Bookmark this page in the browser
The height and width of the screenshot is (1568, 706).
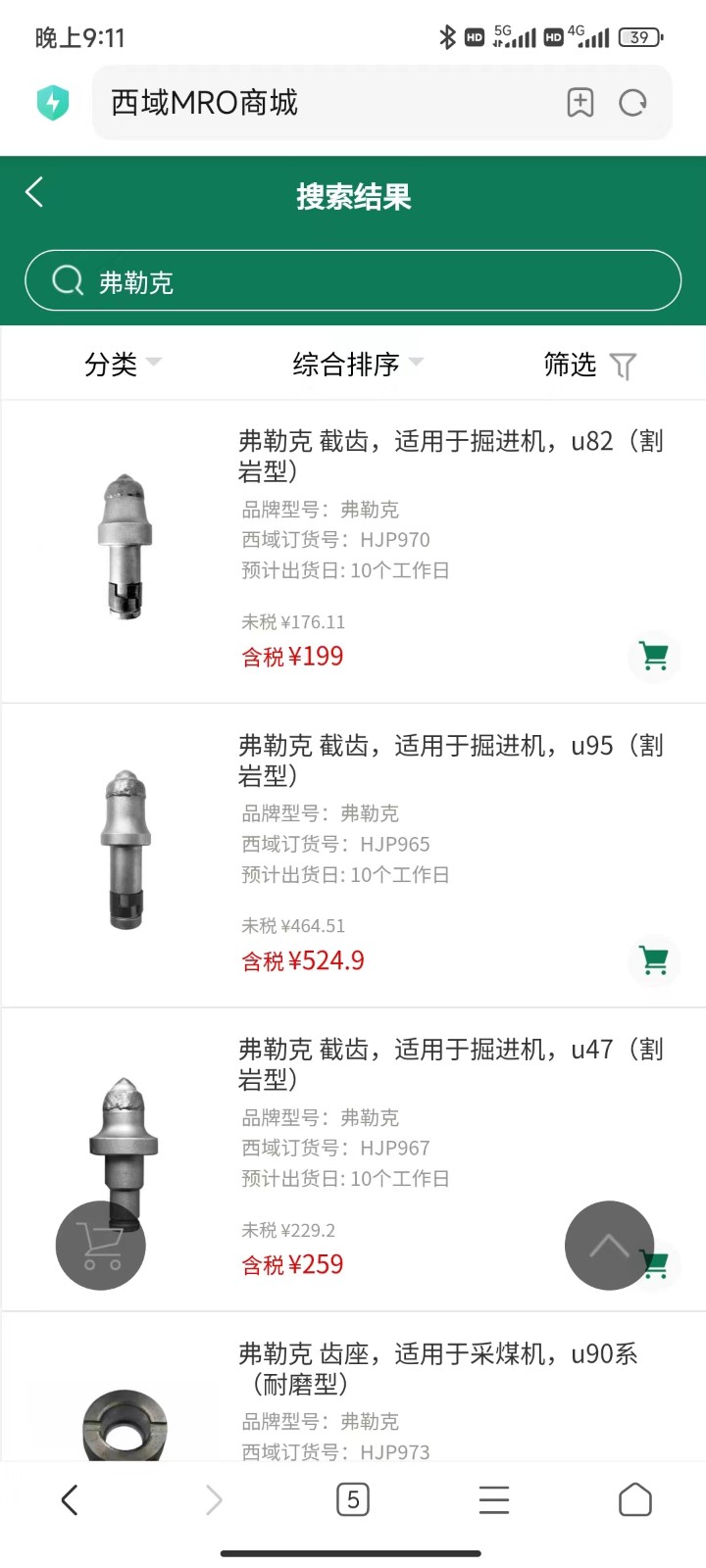tap(580, 103)
